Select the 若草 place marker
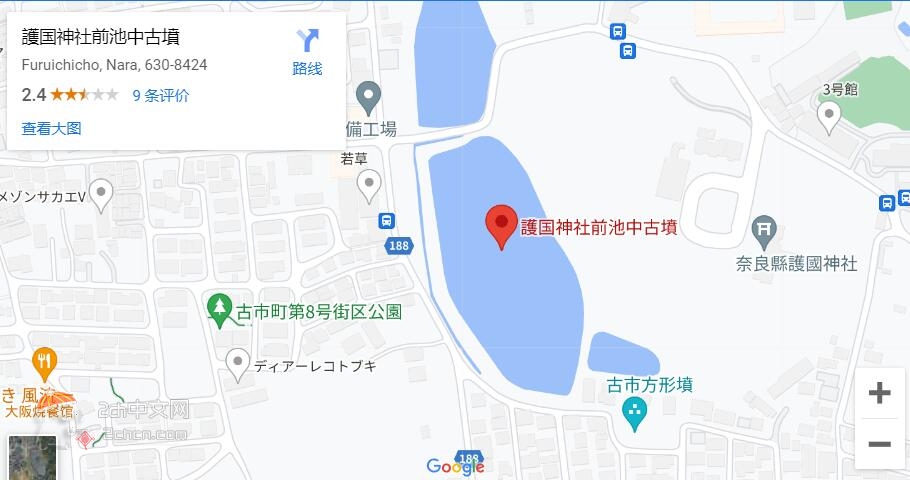Screen dimensions: 910x480 370,184
